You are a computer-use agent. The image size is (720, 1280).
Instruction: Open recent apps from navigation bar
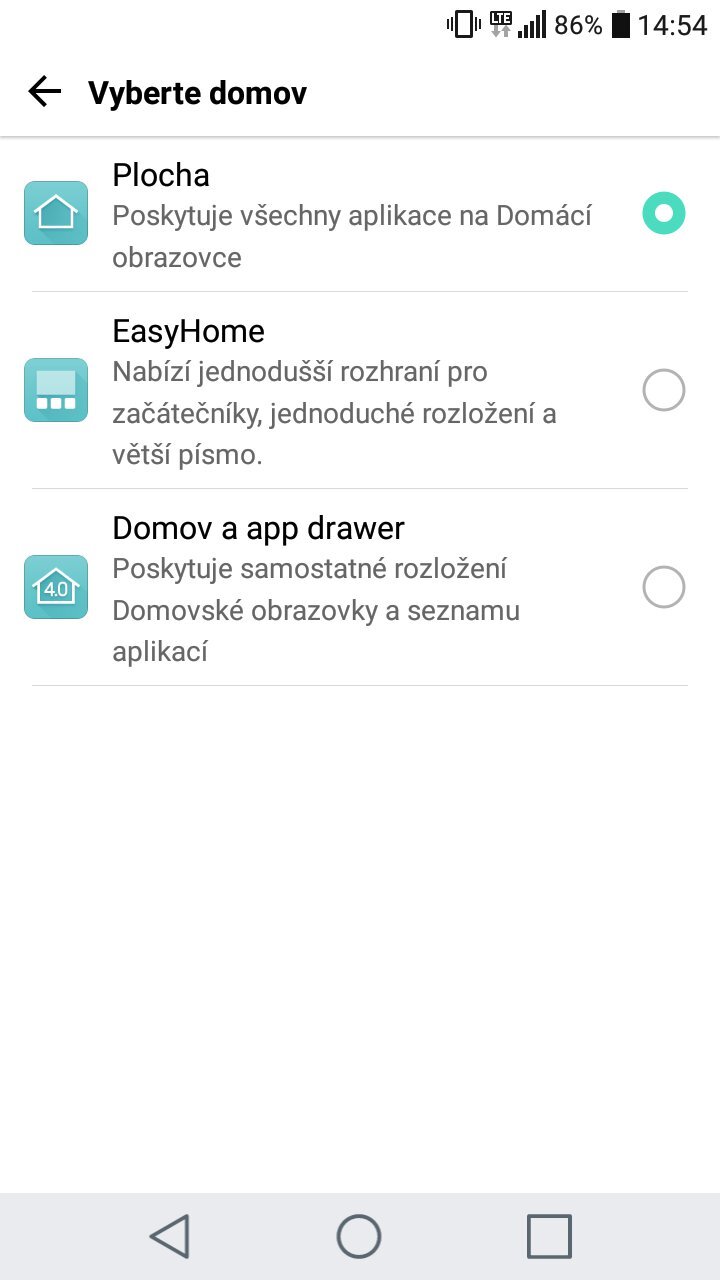[x=549, y=1236]
